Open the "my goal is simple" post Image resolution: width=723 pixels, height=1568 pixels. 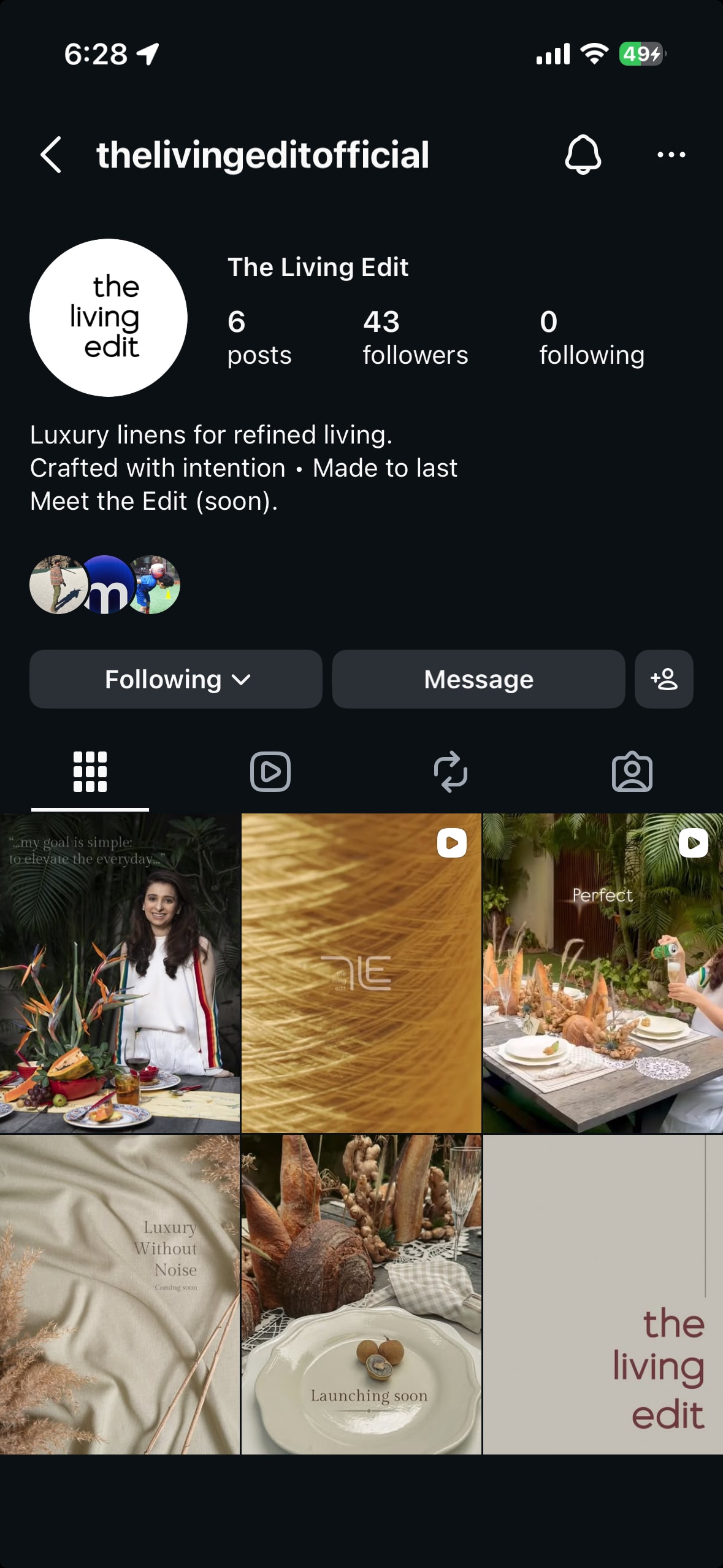click(120, 973)
